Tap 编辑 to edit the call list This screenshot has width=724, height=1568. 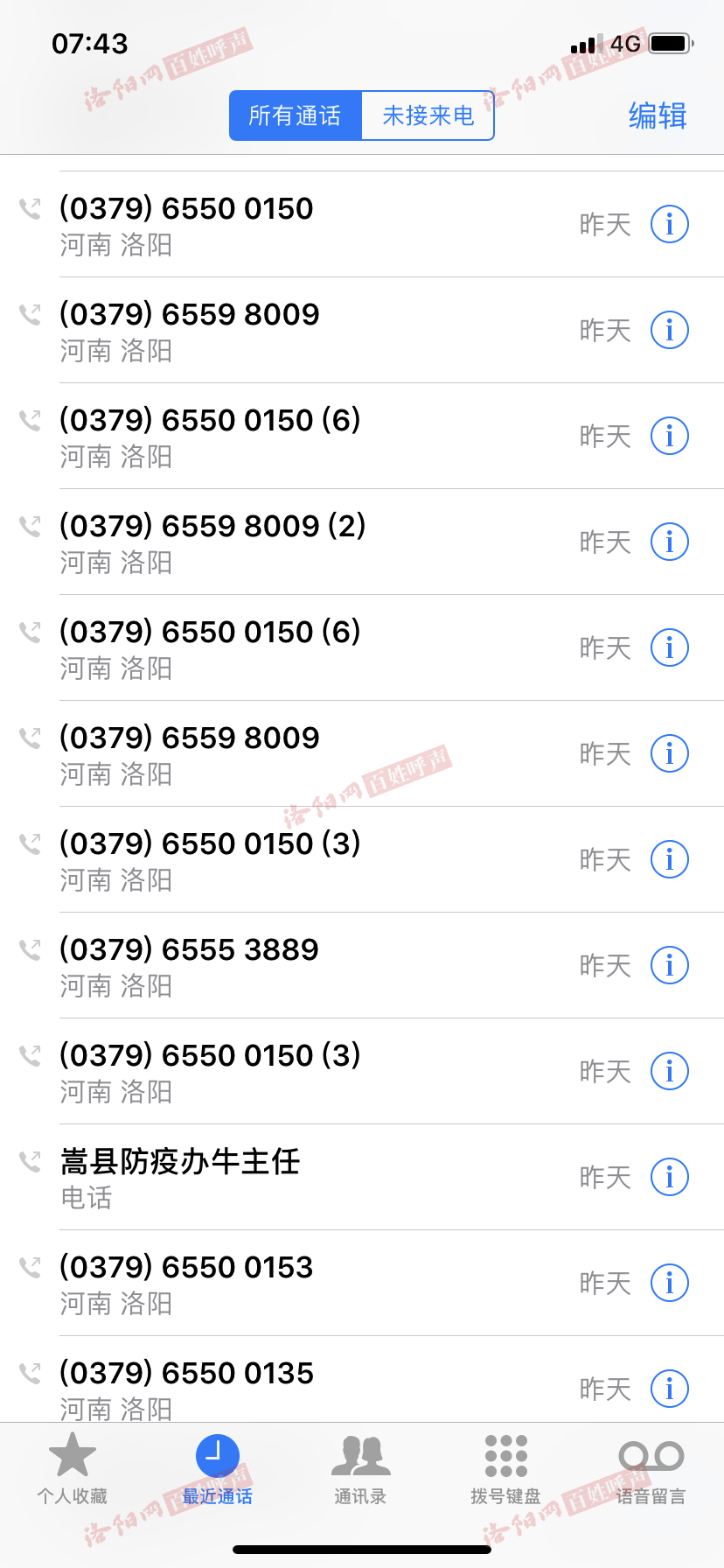(658, 115)
